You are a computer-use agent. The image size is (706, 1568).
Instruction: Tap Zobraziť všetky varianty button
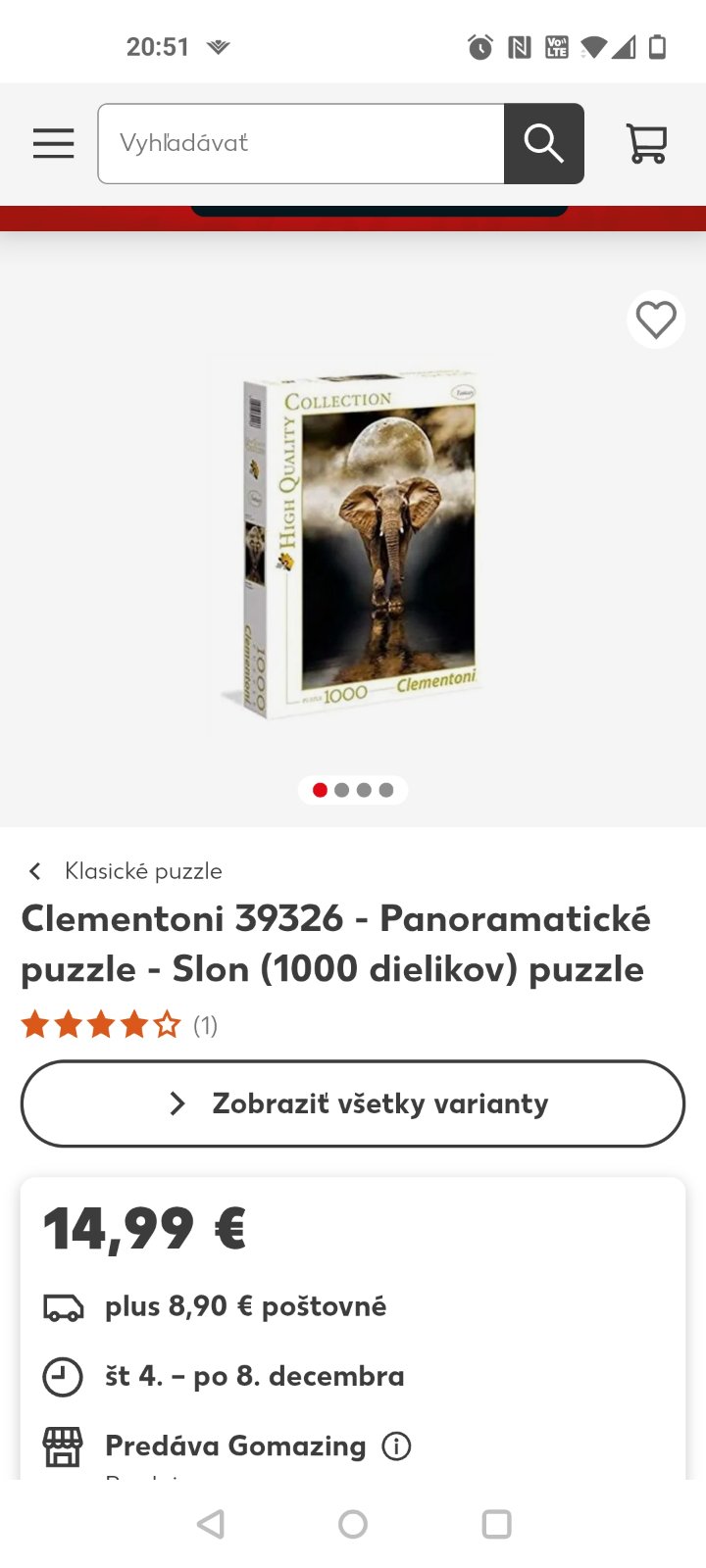point(353,1103)
